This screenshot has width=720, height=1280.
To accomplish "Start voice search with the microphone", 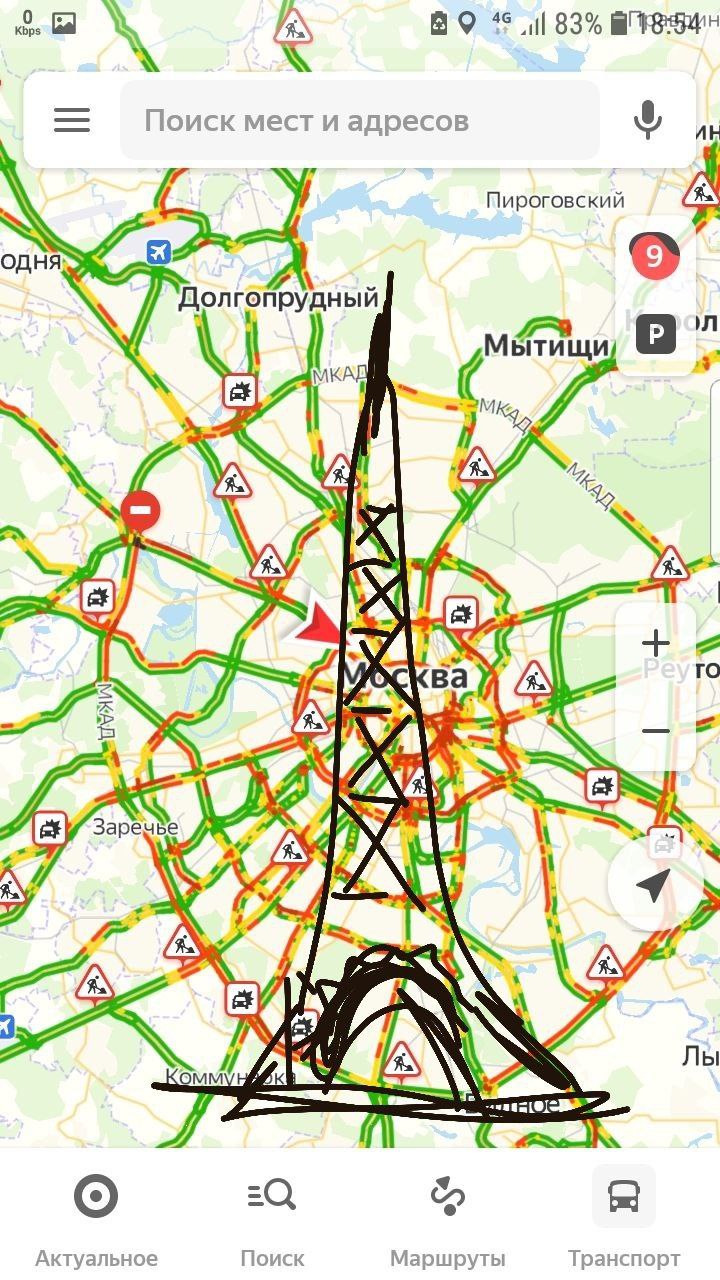I will click(x=647, y=121).
